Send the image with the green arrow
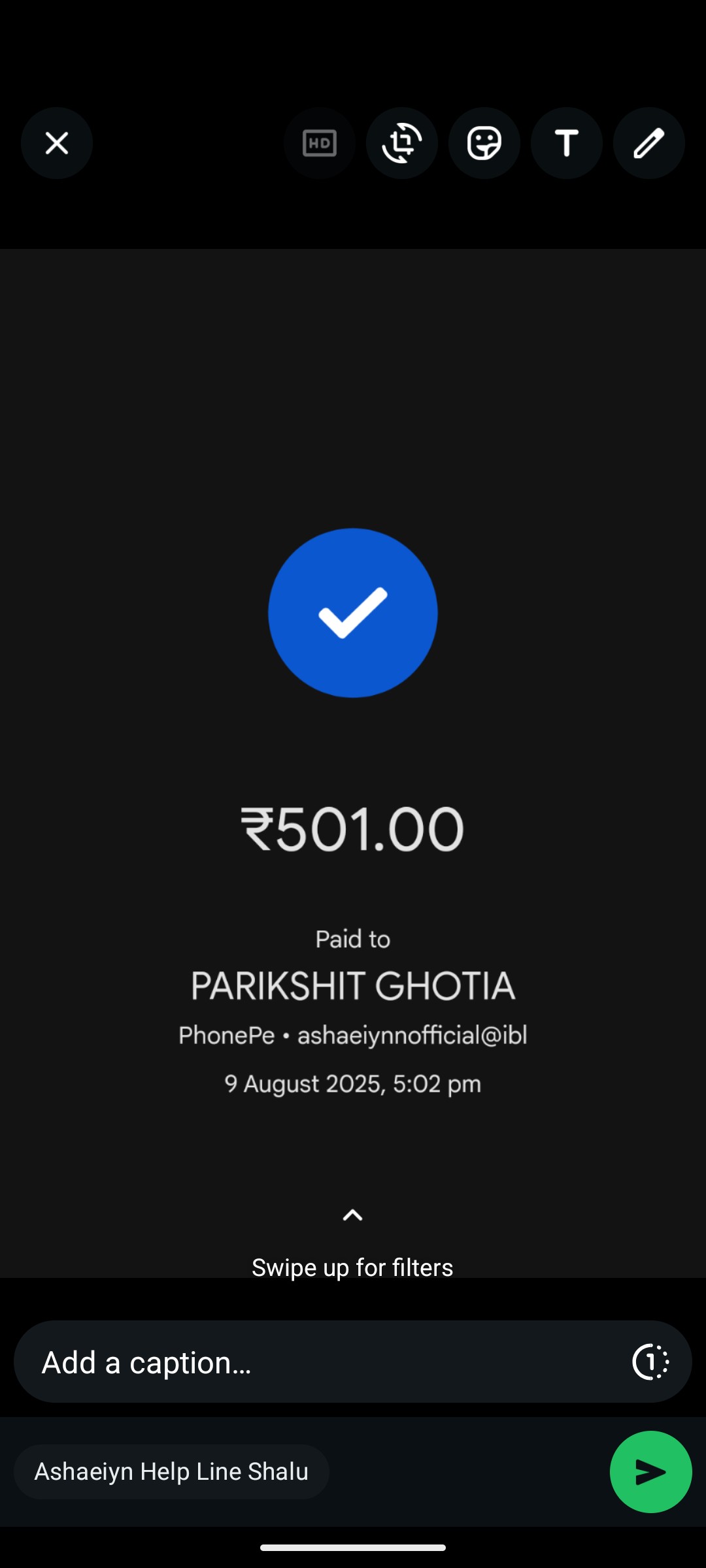Image resolution: width=706 pixels, height=1568 pixels. tap(651, 1472)
